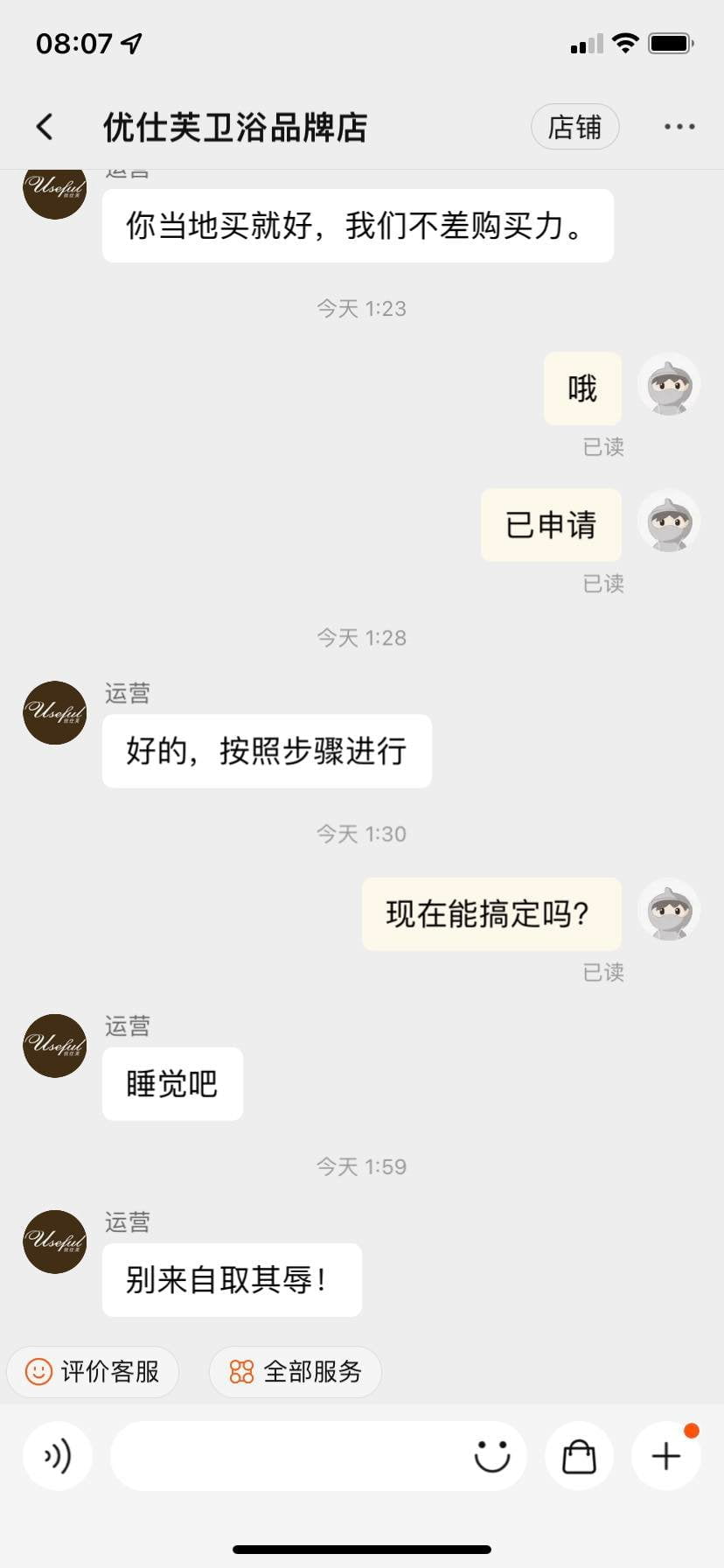Open the three-dot overflow menu
Image resolution: width=724 pixels, height=1568 pixels.
(x=679, y=127)
